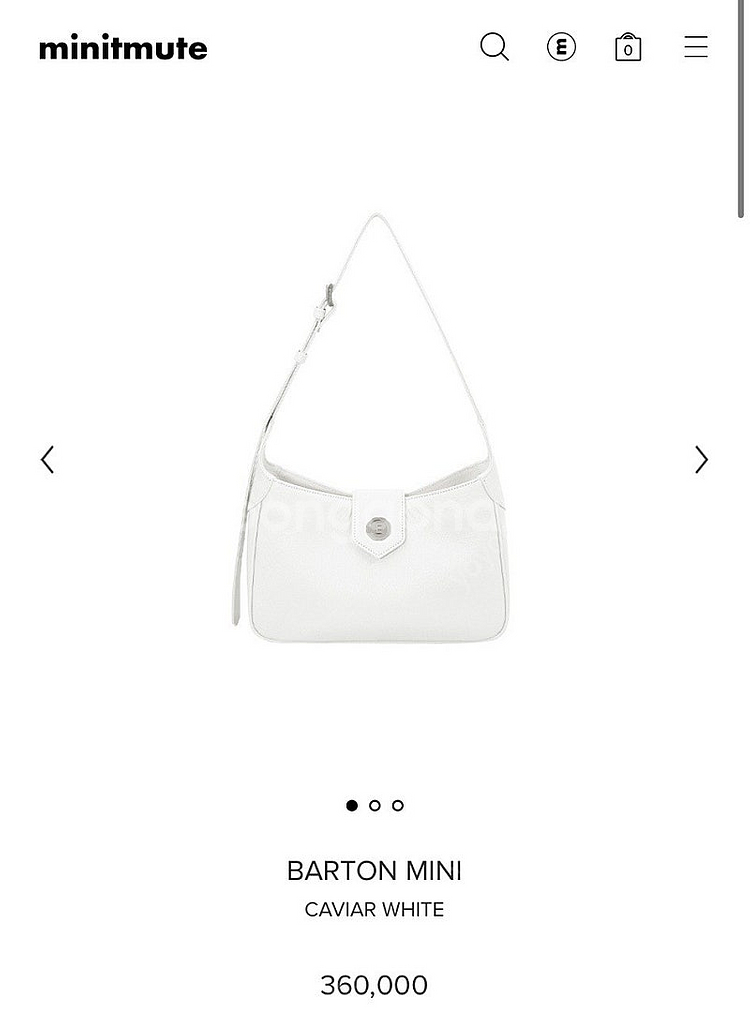The image size is (750, 1029).
Task: Go to minitmute home via logo
Action: click(123, 48)
